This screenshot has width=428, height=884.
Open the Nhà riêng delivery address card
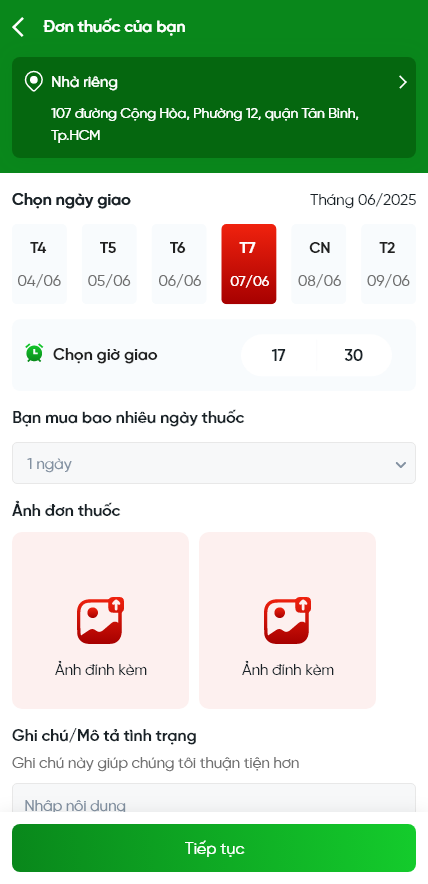[x=214, y=107]
